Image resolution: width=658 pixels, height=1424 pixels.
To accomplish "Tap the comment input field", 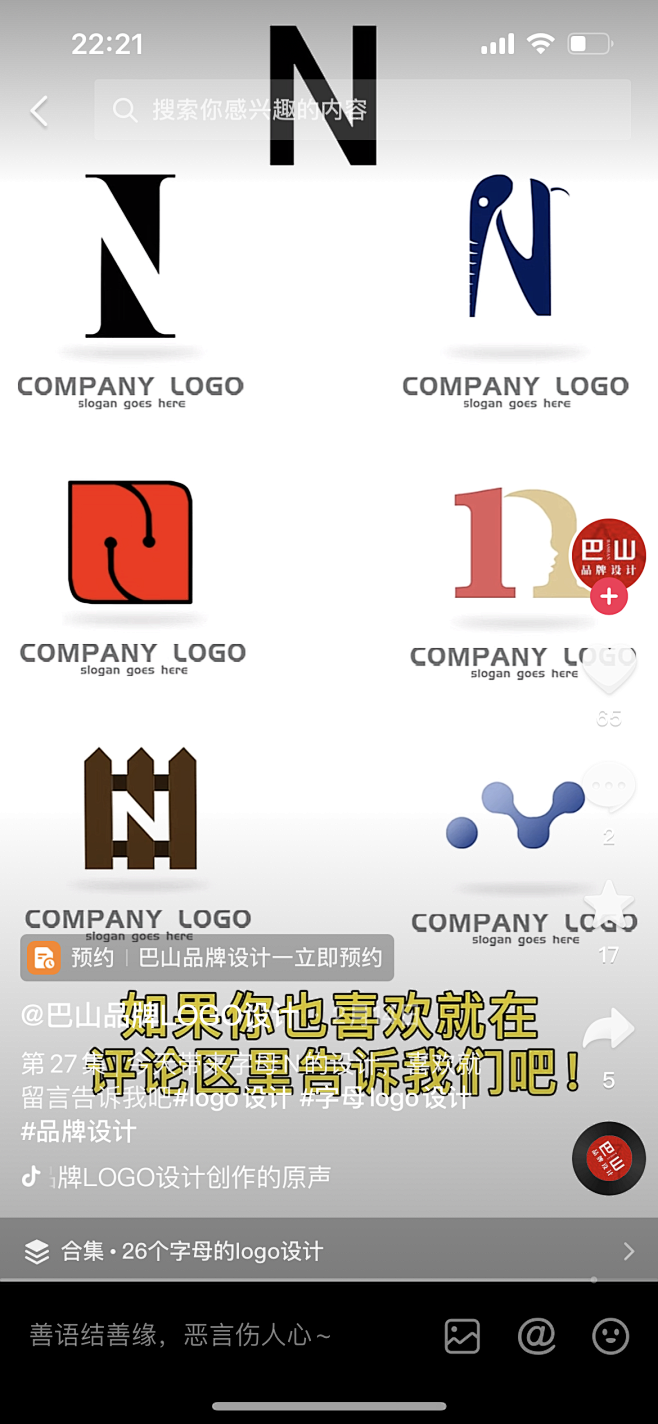I will [x=220, y=1335].
